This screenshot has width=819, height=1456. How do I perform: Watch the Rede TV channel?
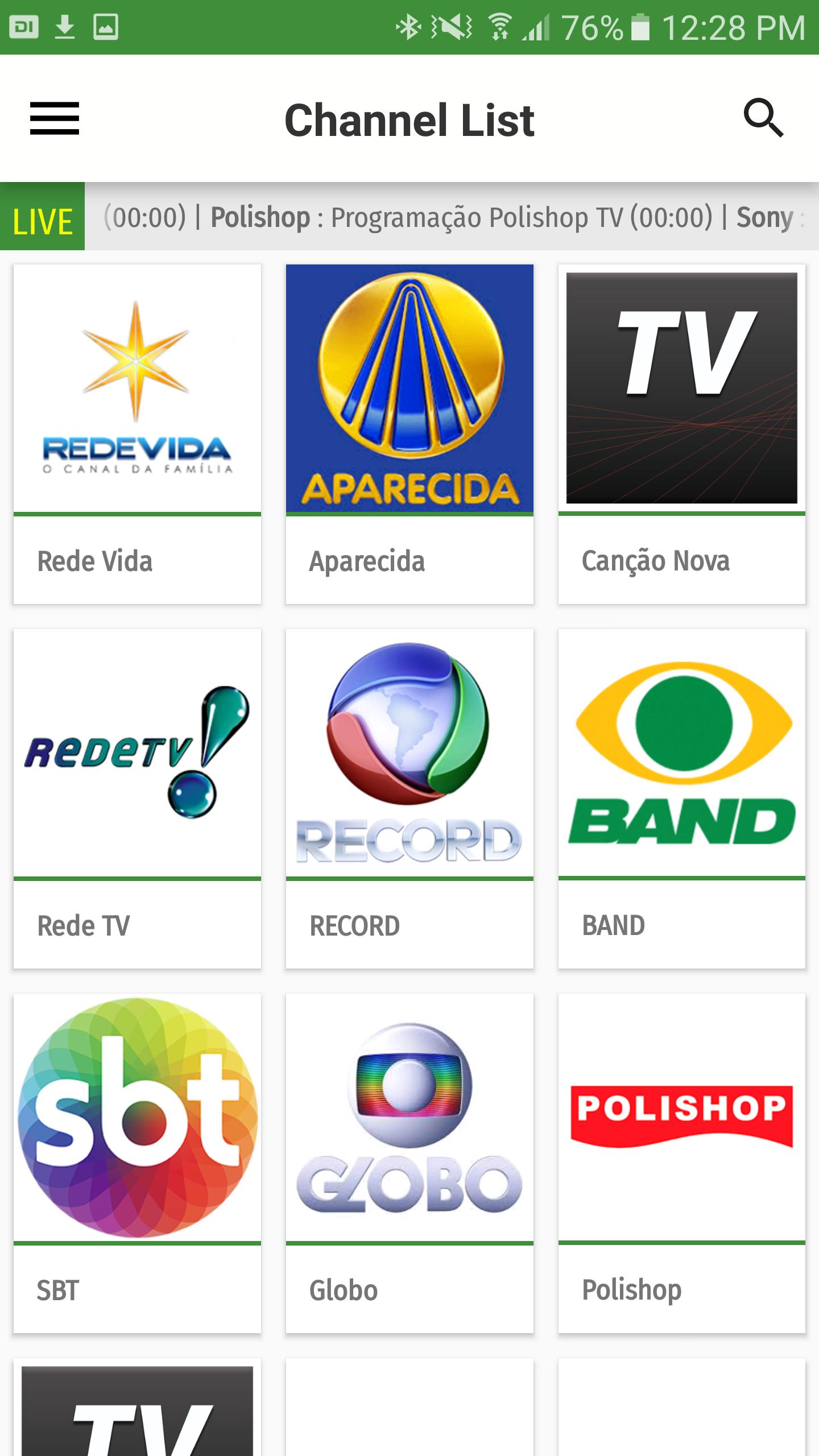pos(137,798)
